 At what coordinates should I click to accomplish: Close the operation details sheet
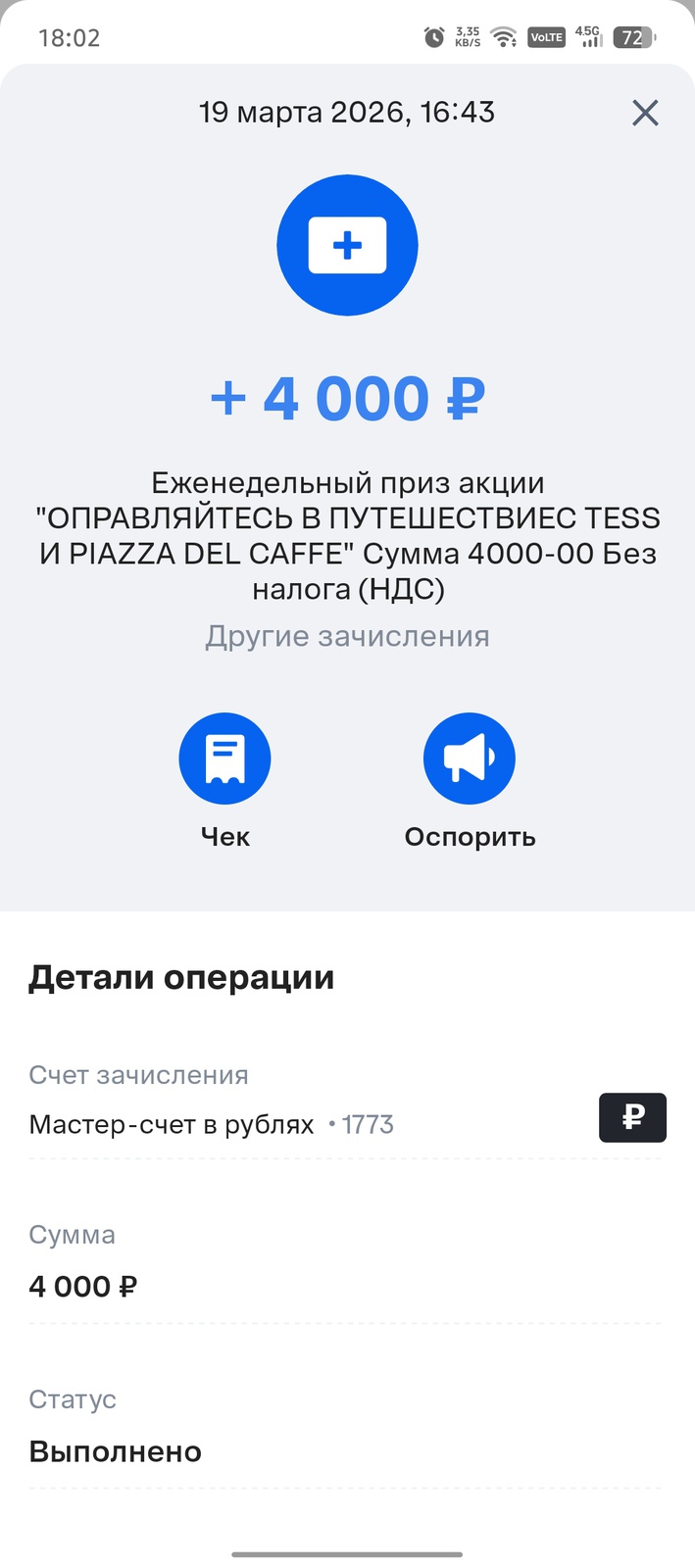pos(645,114)
